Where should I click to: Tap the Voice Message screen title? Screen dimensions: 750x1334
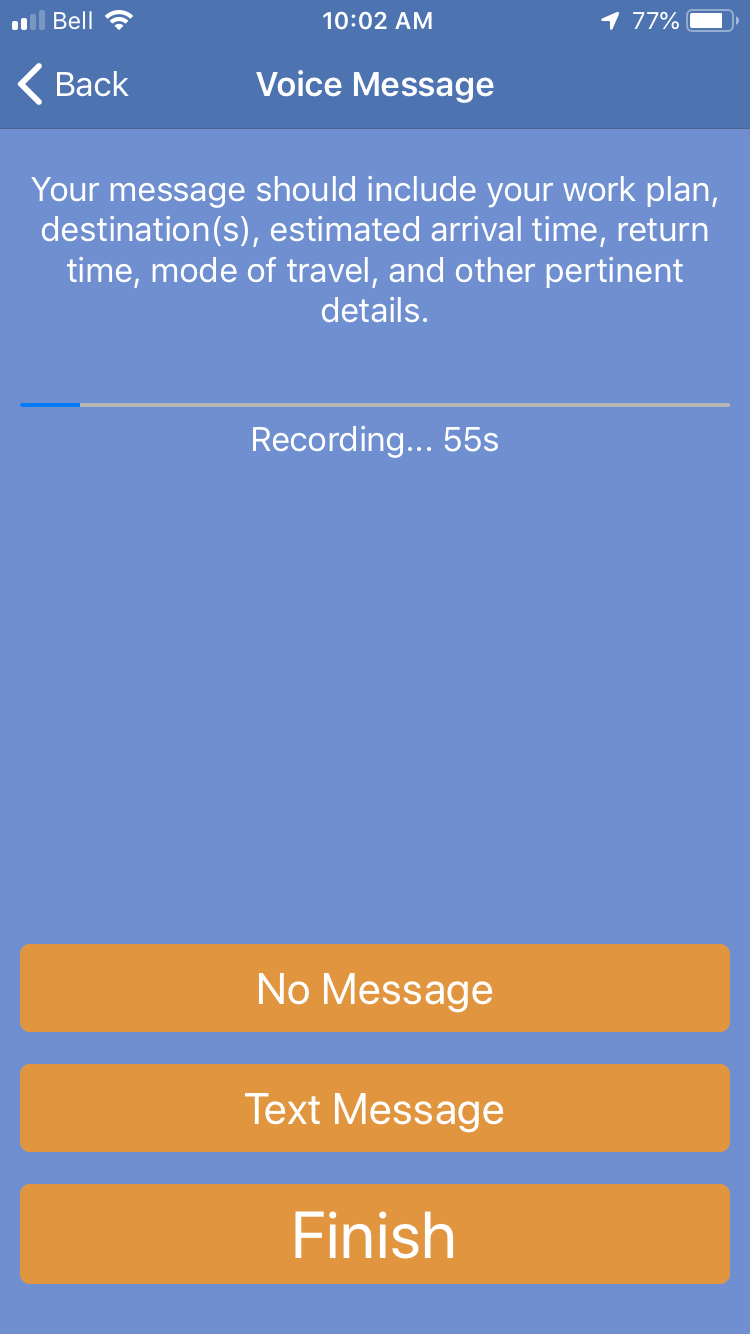[375, 85]
